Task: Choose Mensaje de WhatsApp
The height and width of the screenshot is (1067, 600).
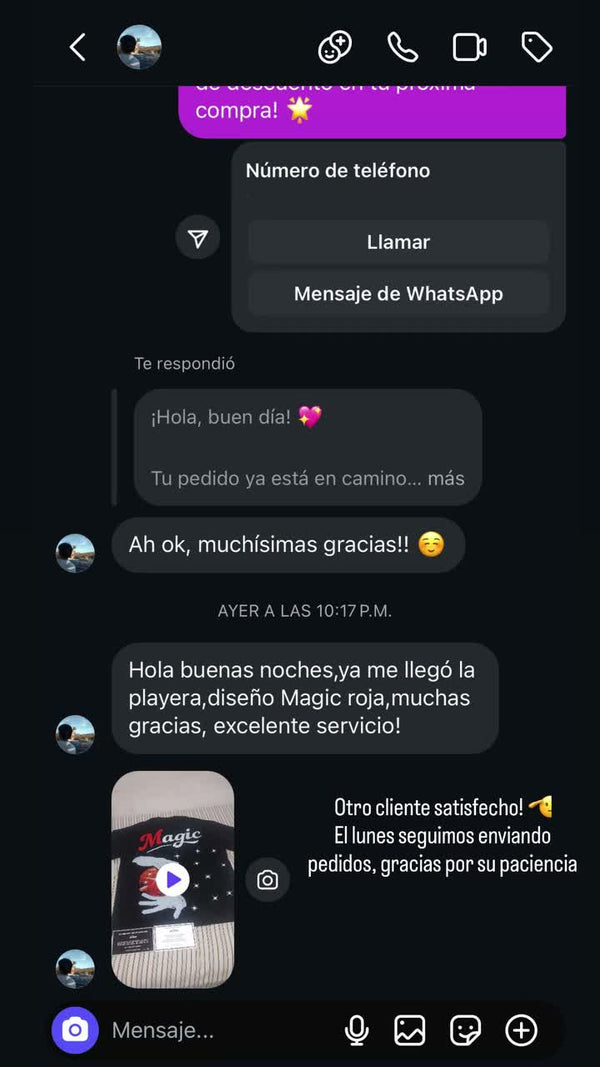Action: coord(398,294)
